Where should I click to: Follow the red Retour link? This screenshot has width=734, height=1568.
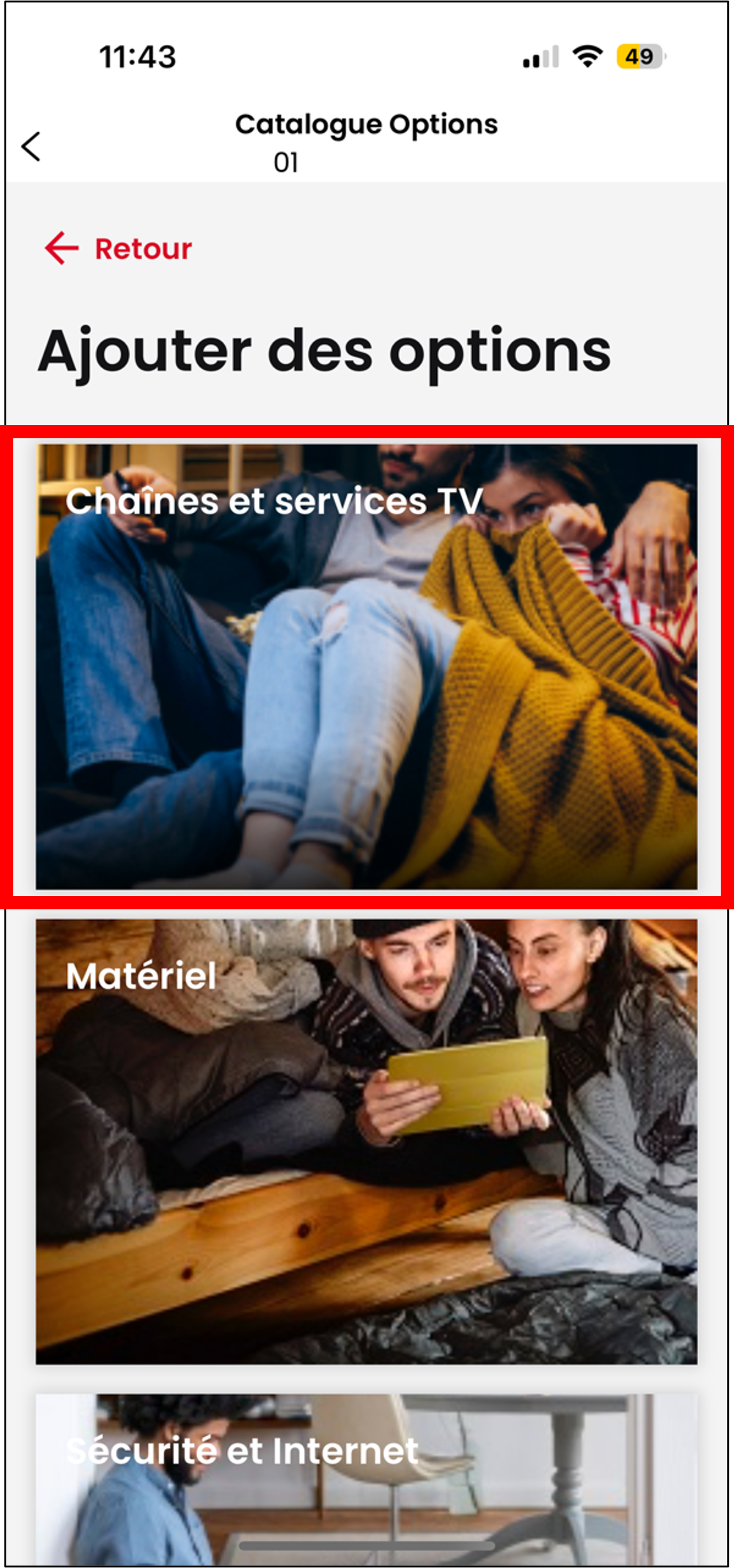(119, 248)
